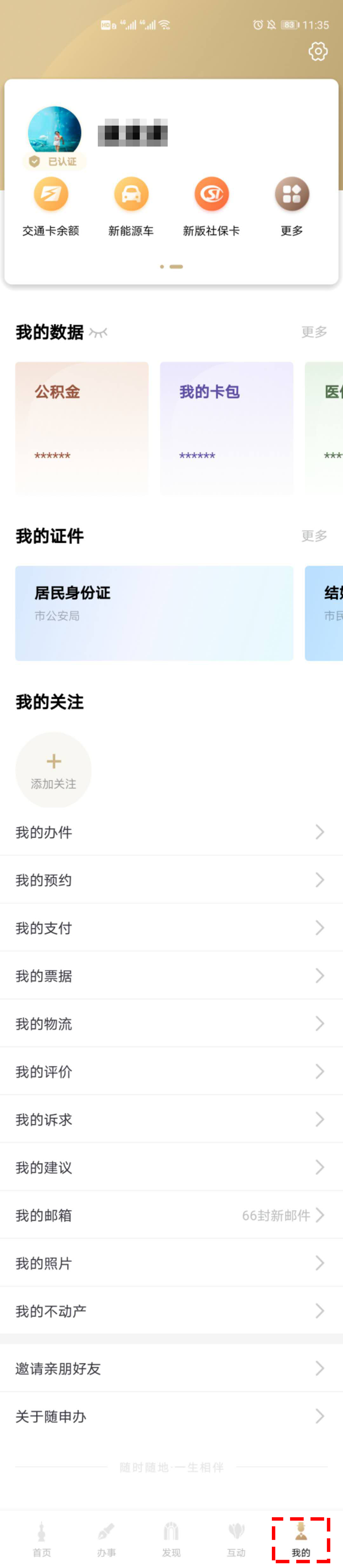Go to 我的预约
This screenshot has width=343, height=1568.
[x=171, y=880]
